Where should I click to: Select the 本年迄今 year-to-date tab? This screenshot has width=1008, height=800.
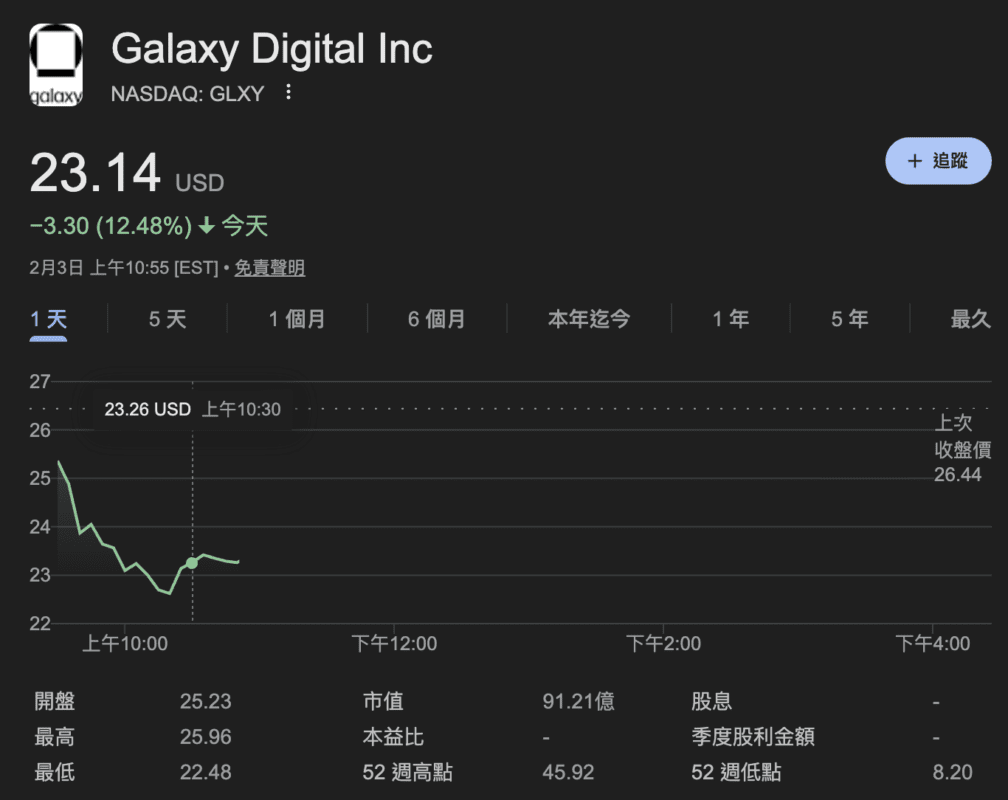pos(589,320)
